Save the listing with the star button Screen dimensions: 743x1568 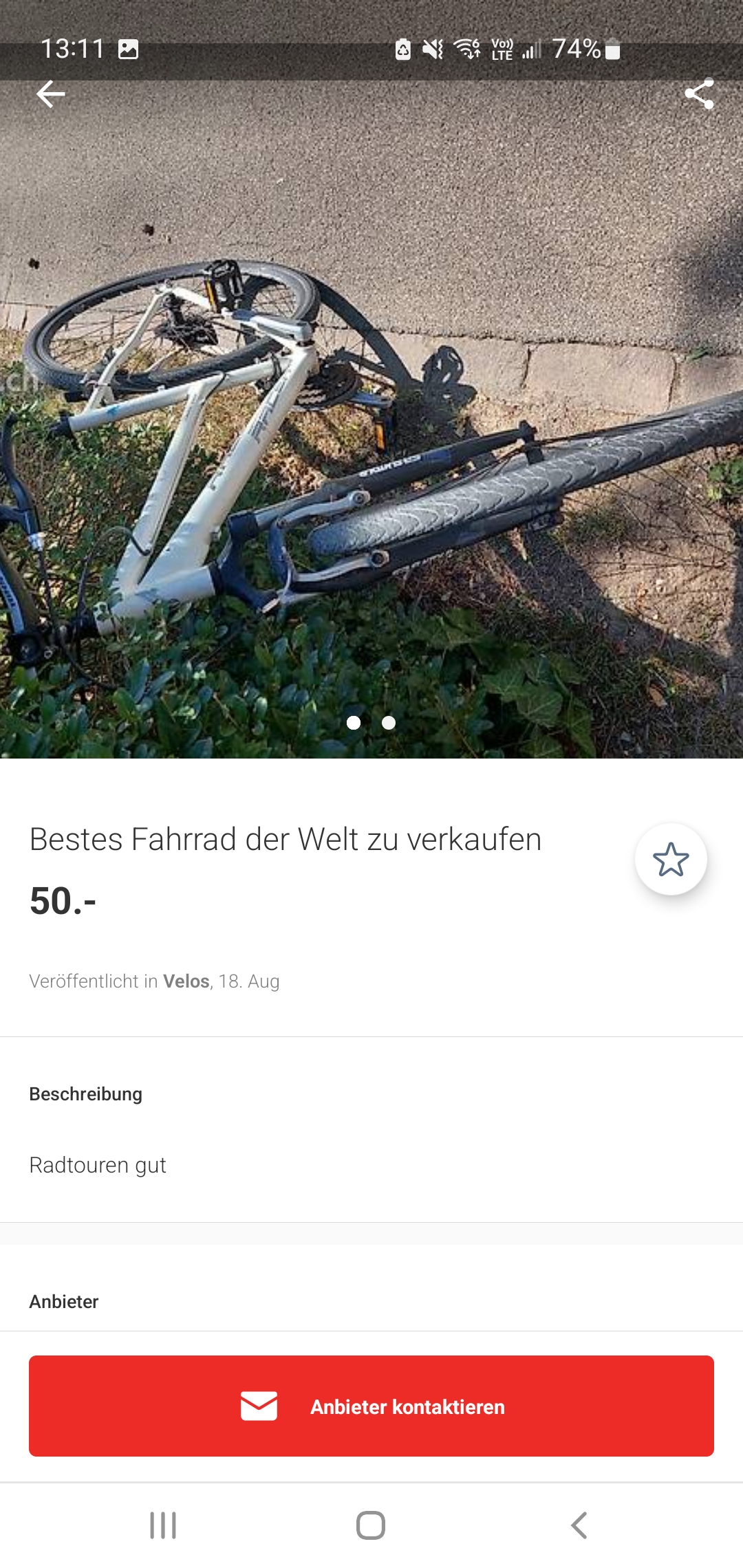[x=671, y=860]
